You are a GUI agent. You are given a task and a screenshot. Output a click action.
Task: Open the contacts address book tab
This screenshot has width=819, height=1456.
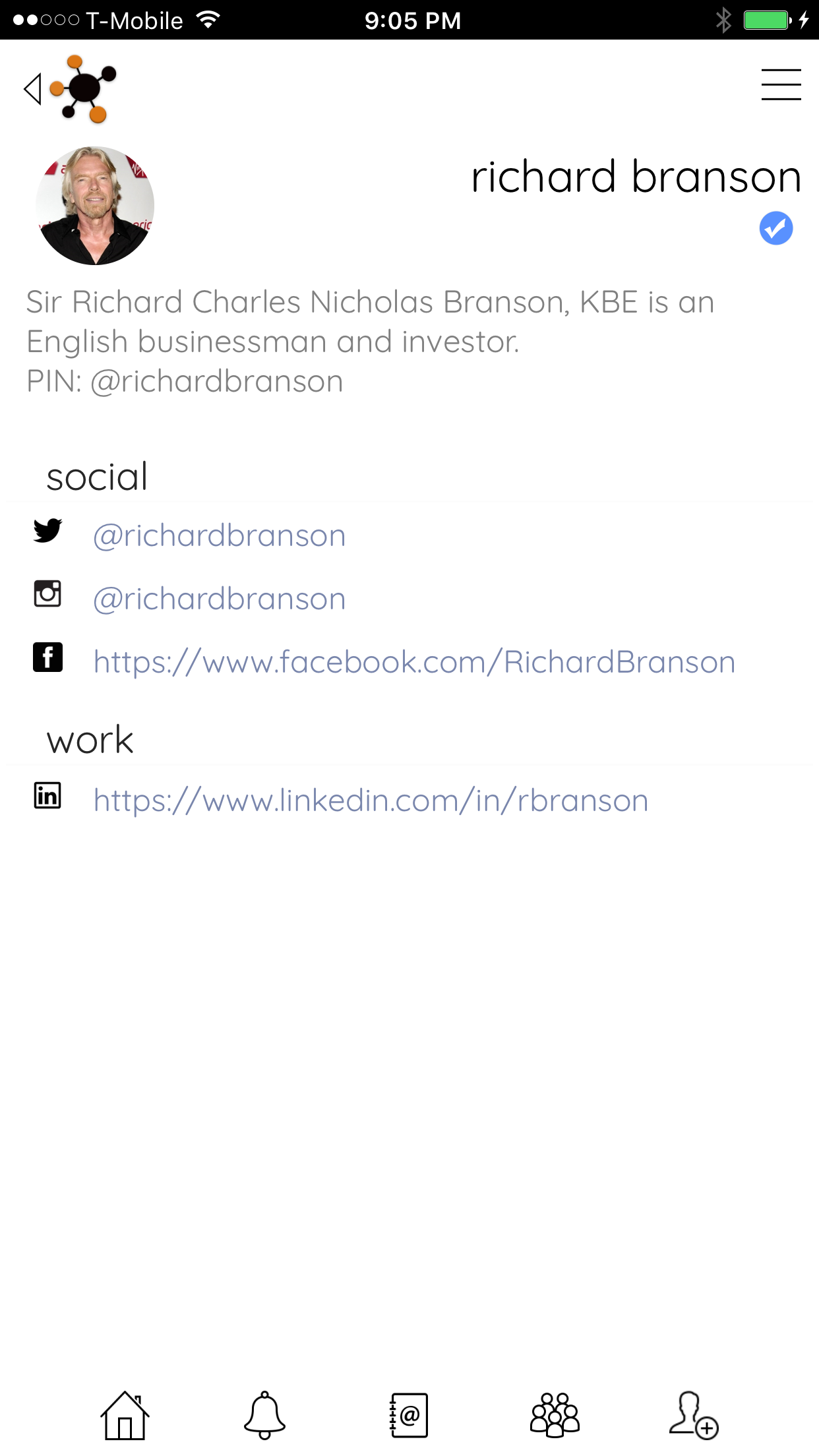pos(409,1415)
